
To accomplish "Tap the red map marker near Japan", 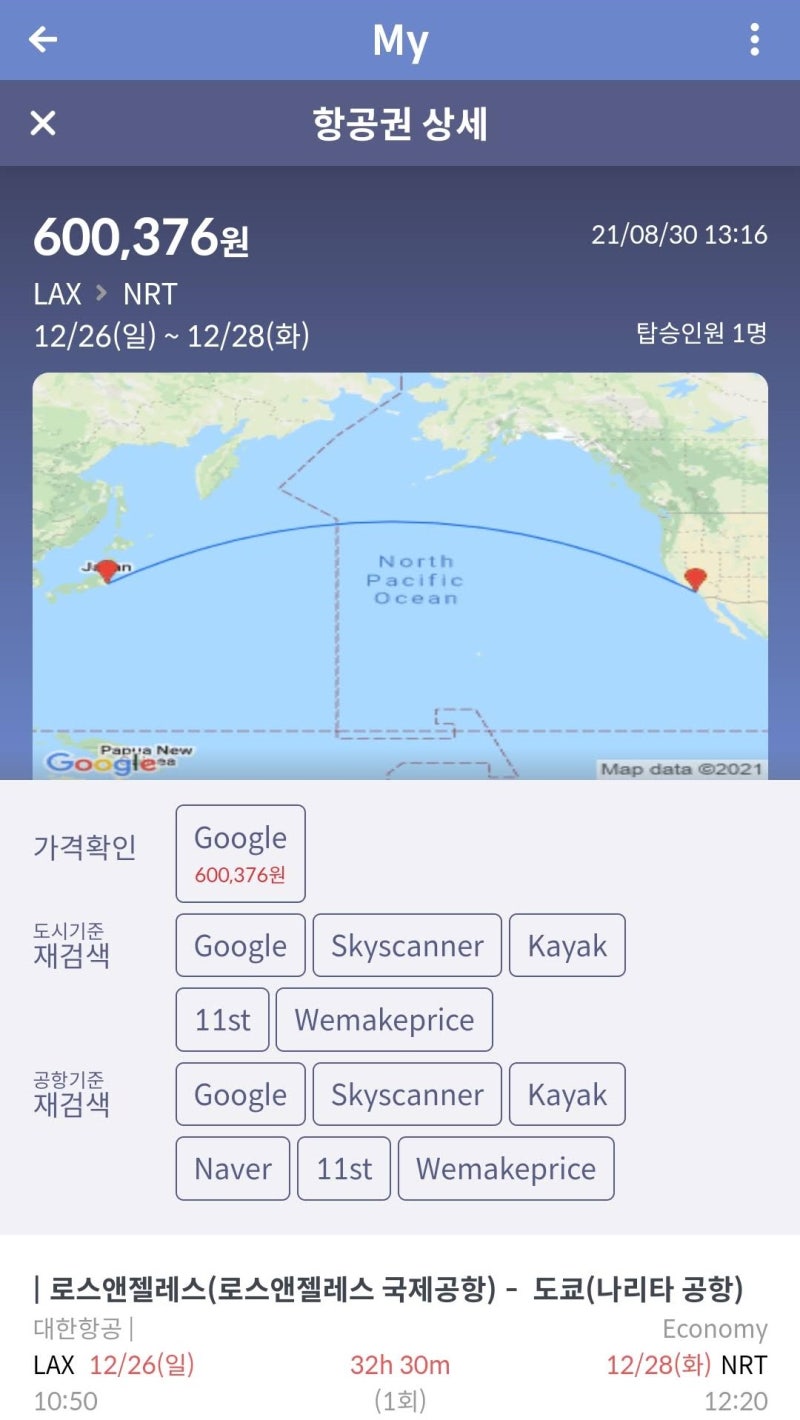I will coord(106,570).
